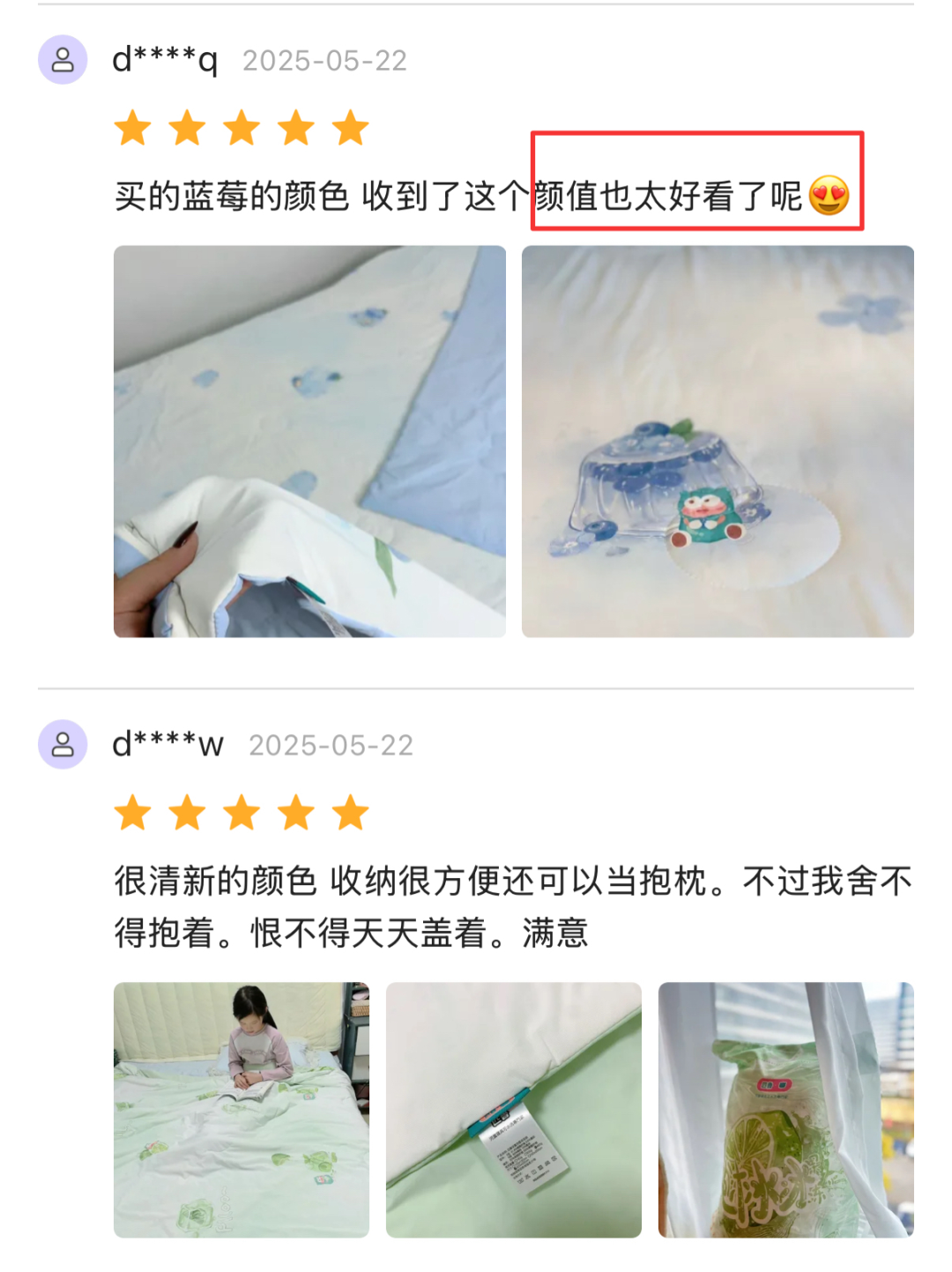Open d****q's first blueberry quilt photo
Screen dimensions: 952x1272
[309, 441]
